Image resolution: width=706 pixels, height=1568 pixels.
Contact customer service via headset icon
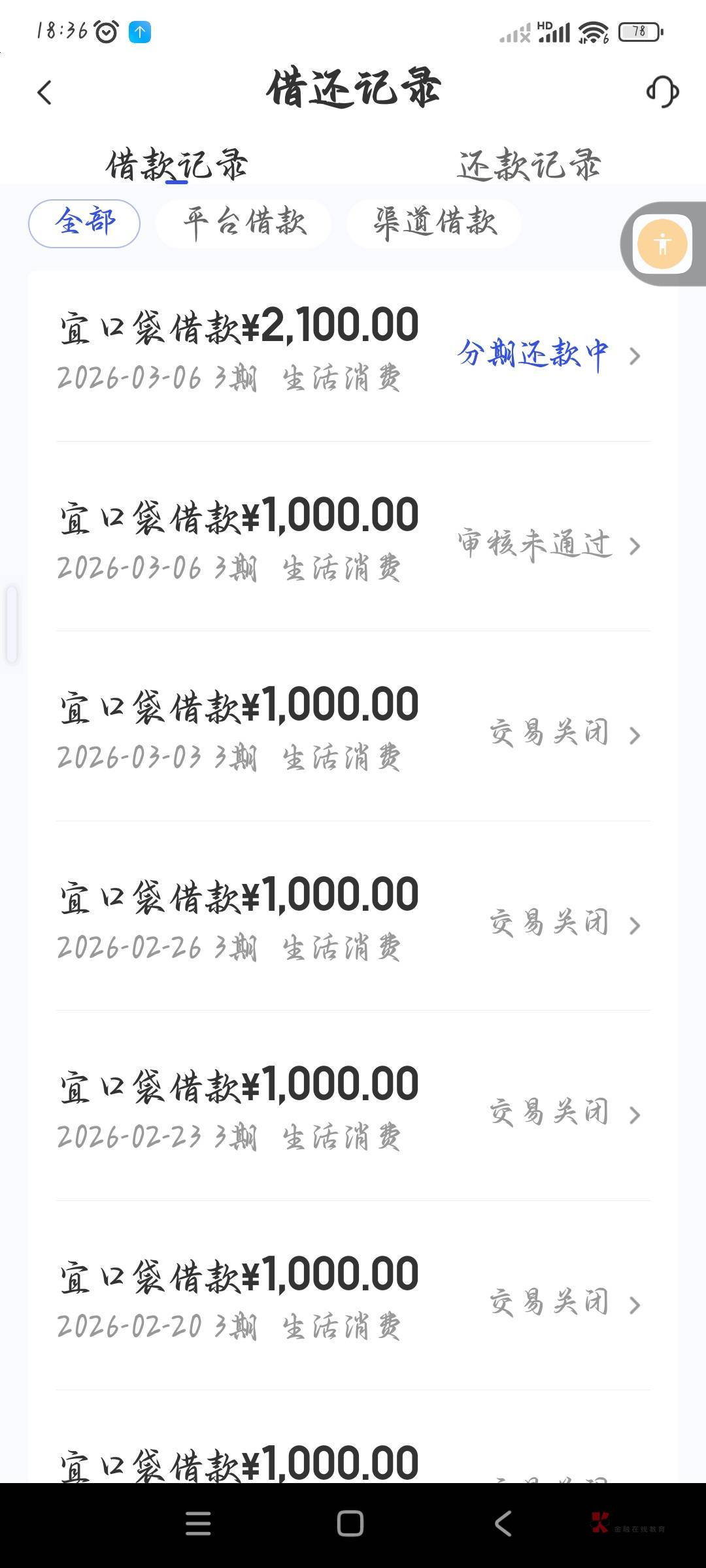[x=662, y=91]
